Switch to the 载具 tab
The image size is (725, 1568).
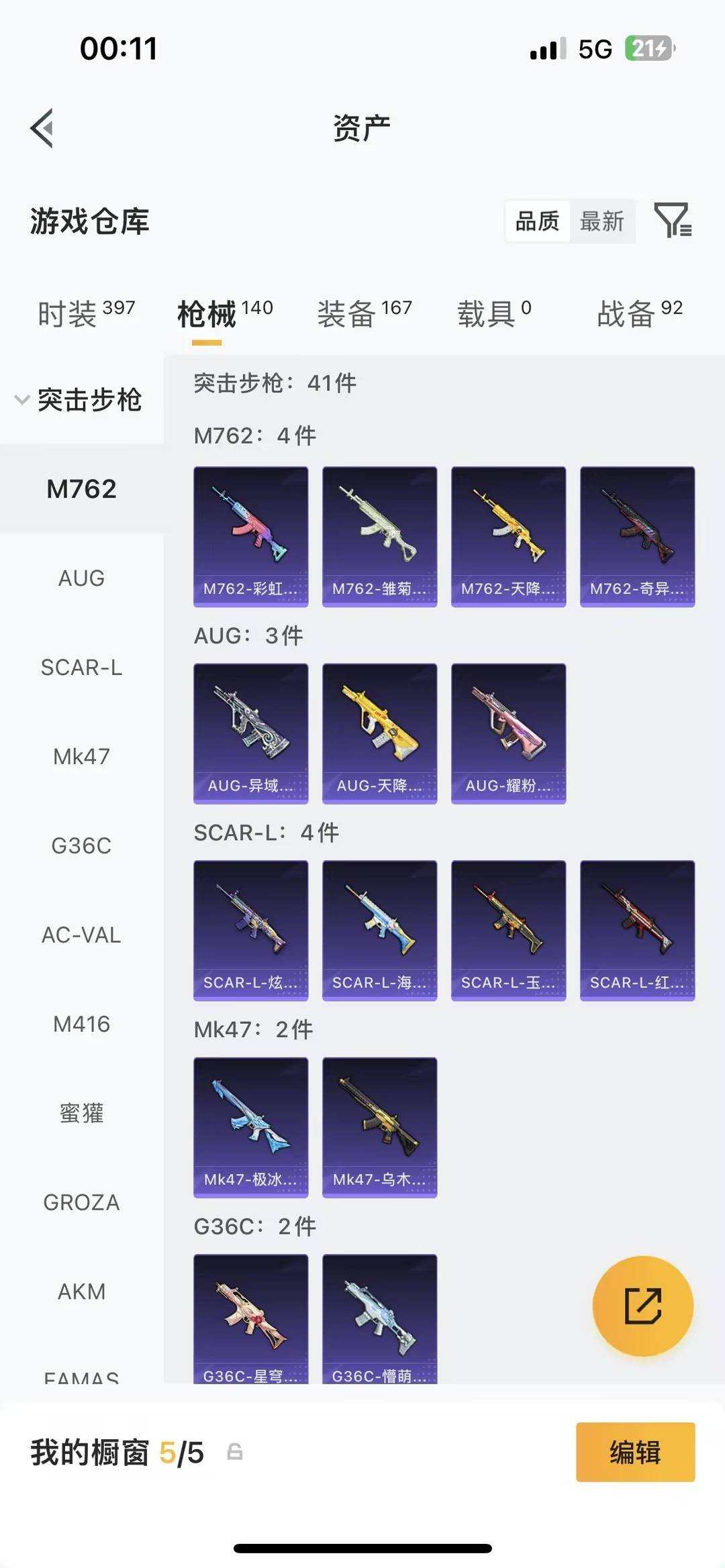494,314
